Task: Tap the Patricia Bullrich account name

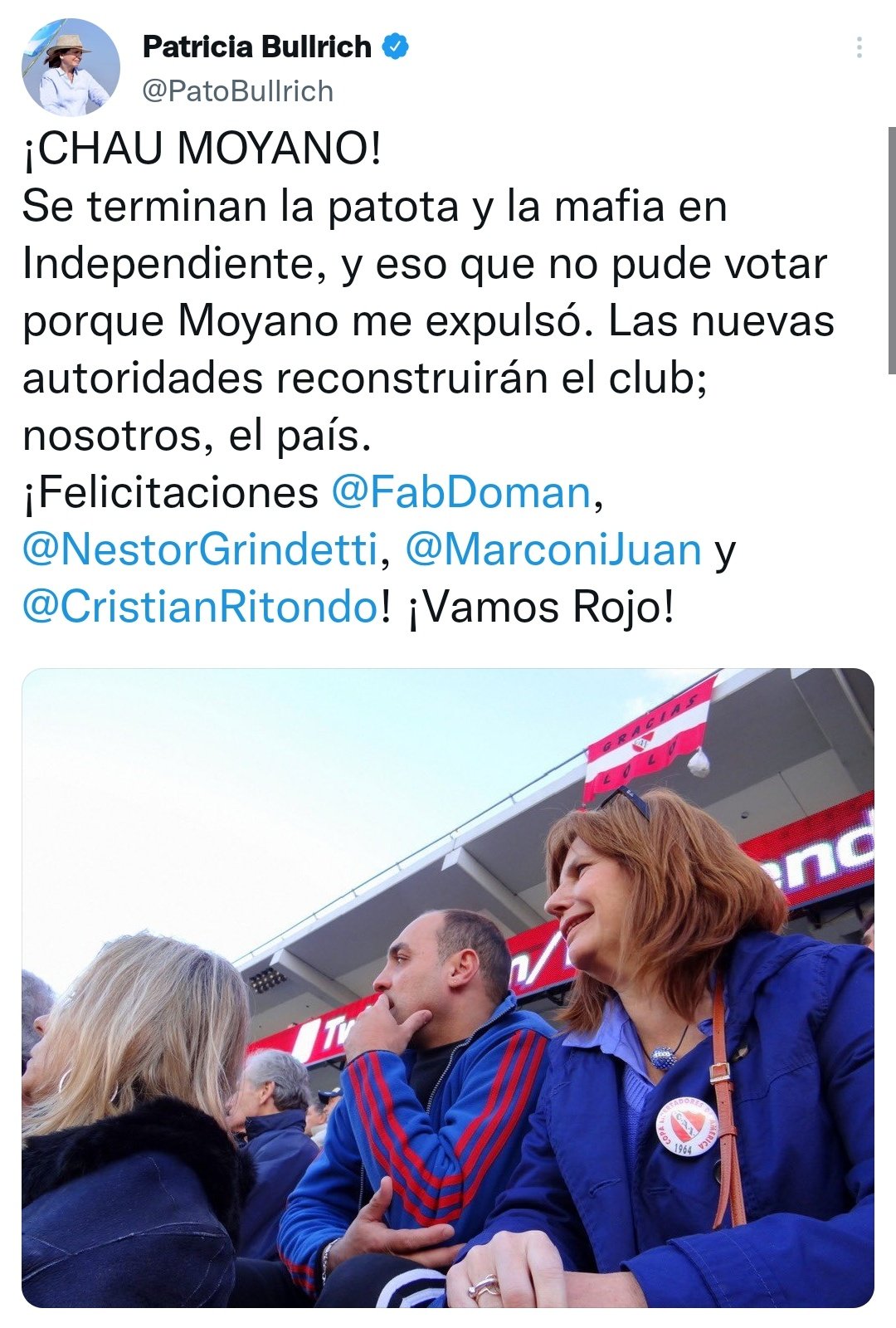Action: (257, 47)
